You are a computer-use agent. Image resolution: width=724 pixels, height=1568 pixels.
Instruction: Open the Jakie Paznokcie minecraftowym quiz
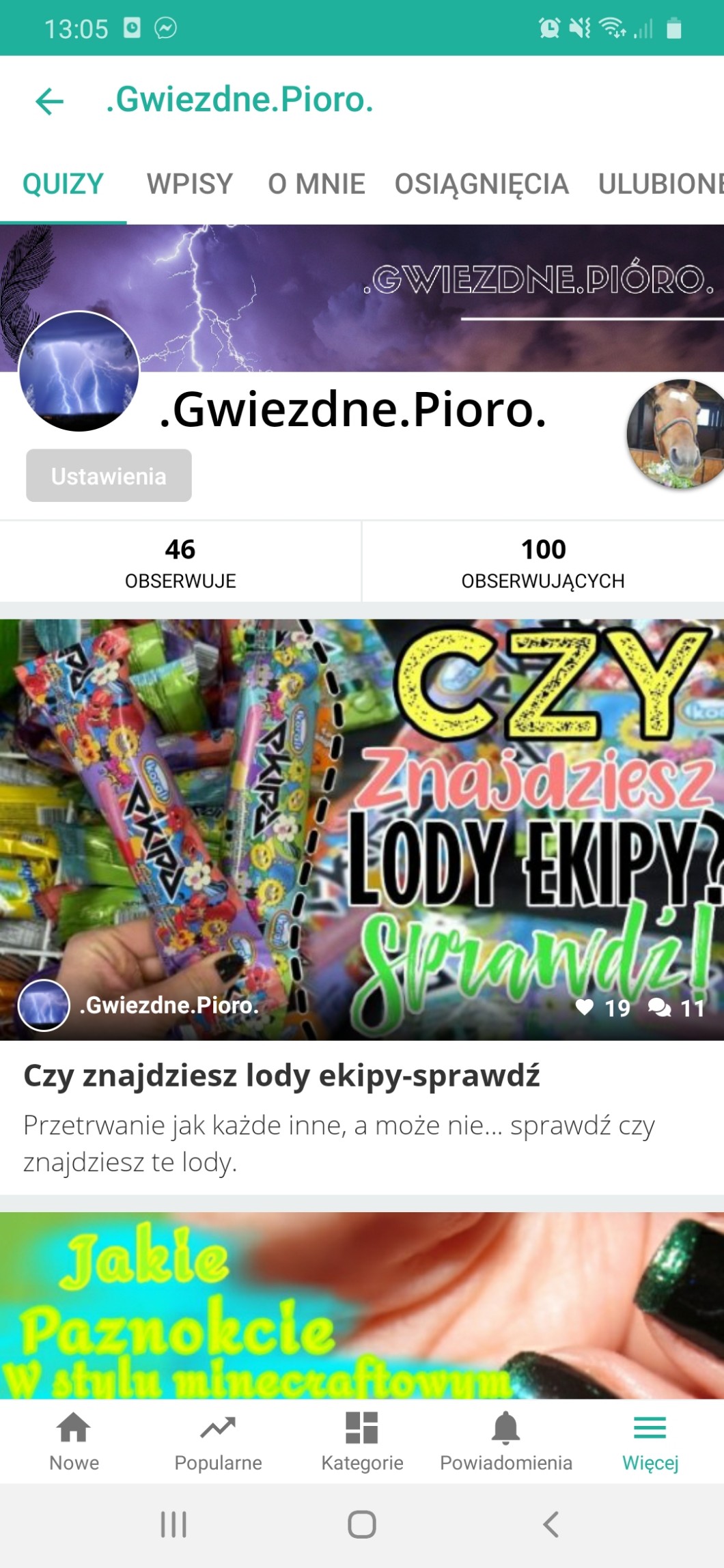(x=362, y=1304)
